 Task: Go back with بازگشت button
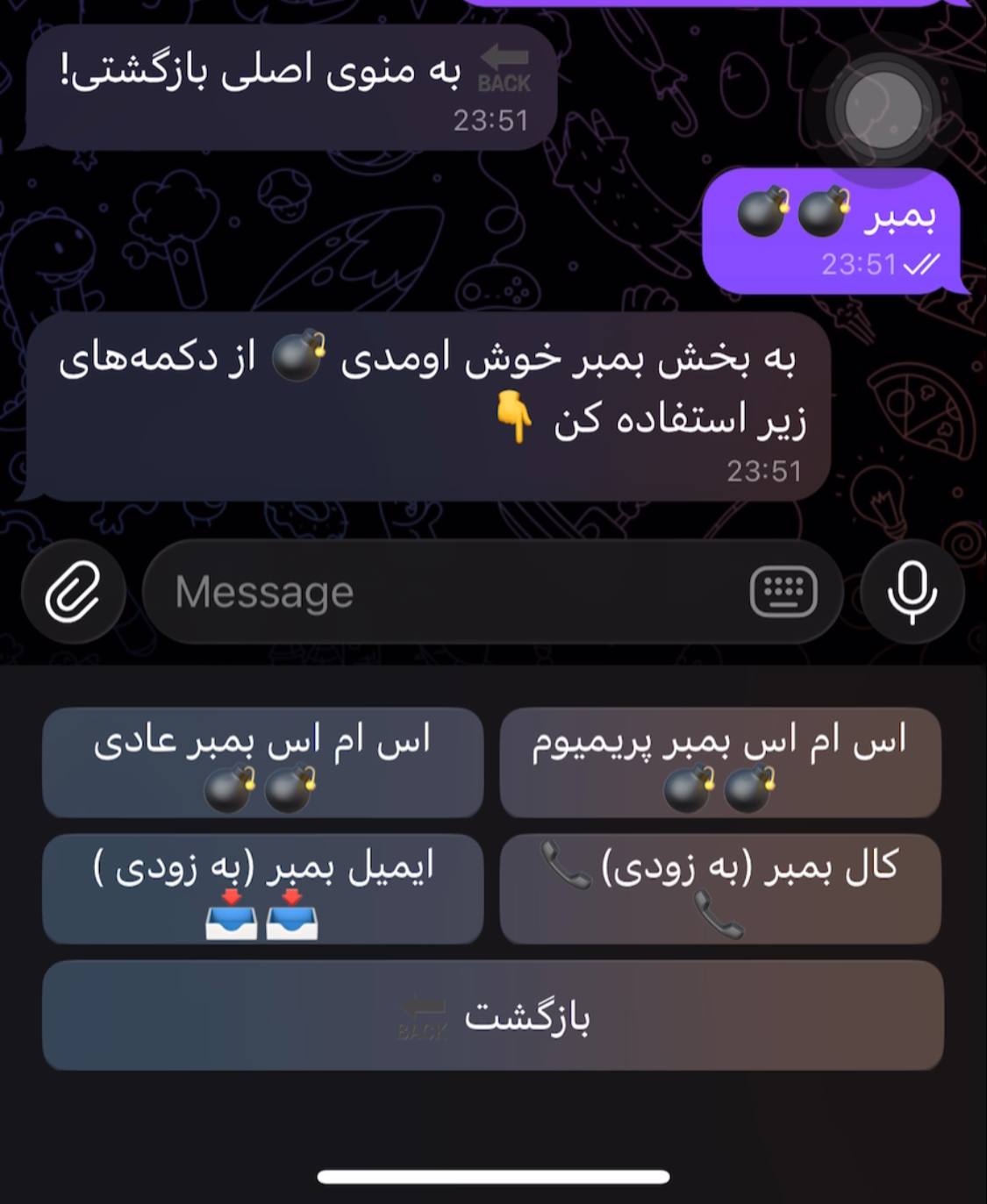[493, 1015]
